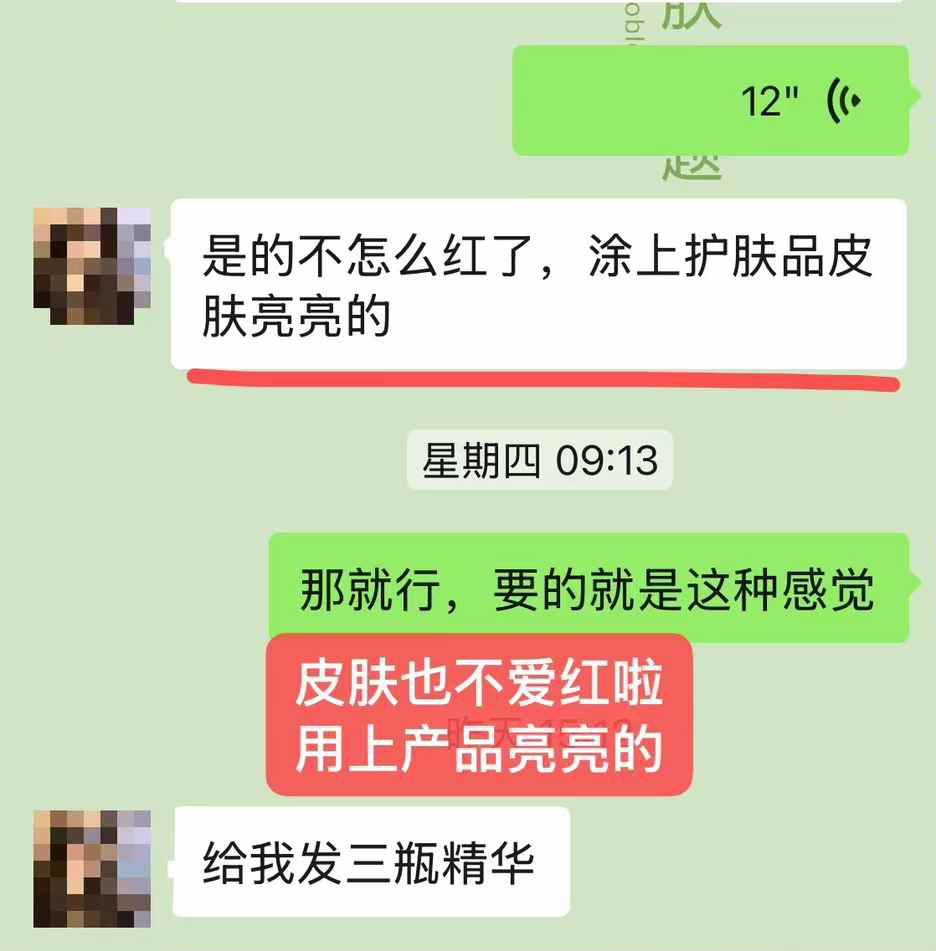Open avatar beside the 是的不怎么红了 message
936x951 pixels.
point(92,266)
